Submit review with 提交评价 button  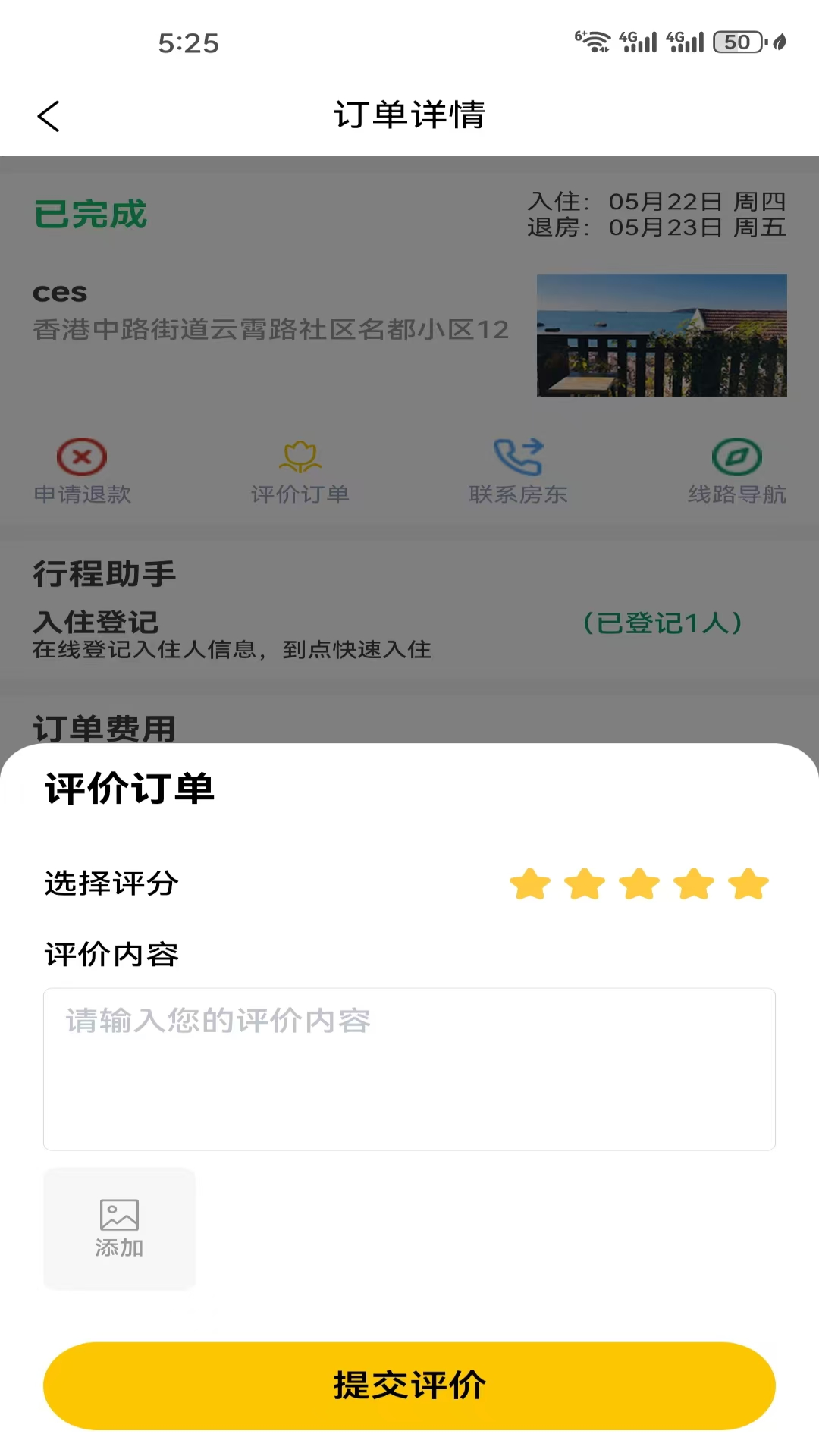[409, 1385]
